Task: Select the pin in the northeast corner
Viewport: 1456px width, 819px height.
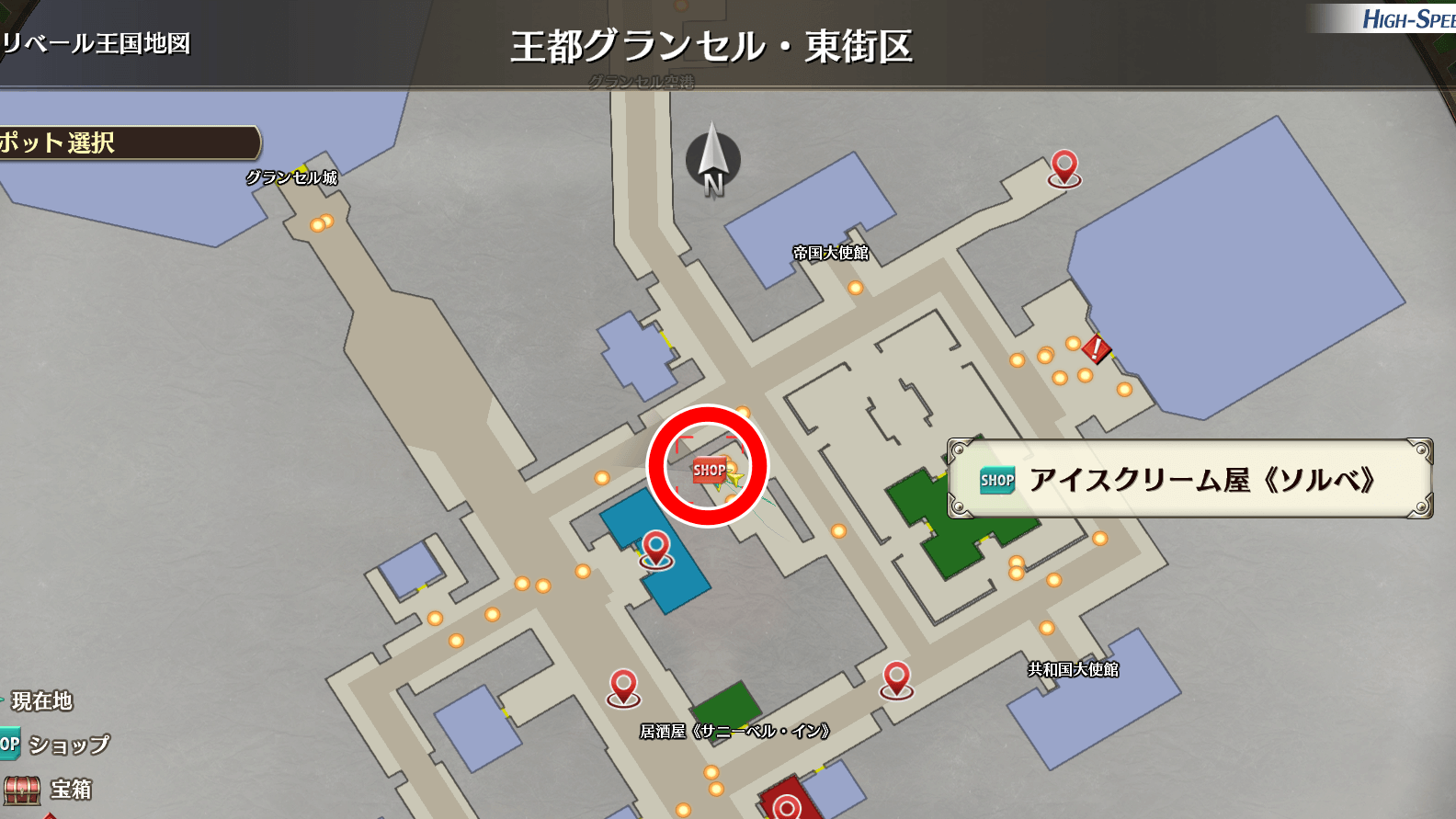Action: [1064, 168]
